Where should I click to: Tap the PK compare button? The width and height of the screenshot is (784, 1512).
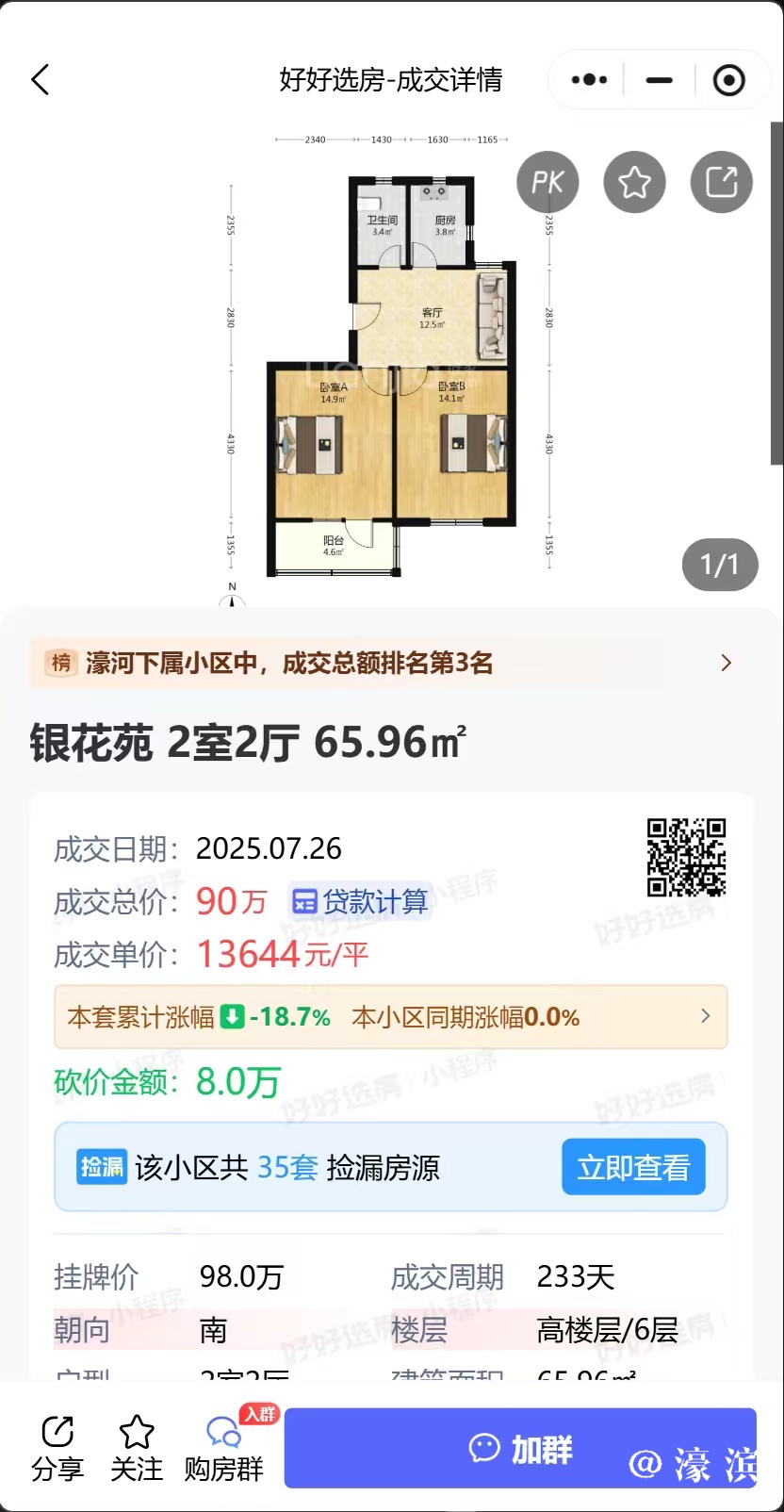pos(547,182)
